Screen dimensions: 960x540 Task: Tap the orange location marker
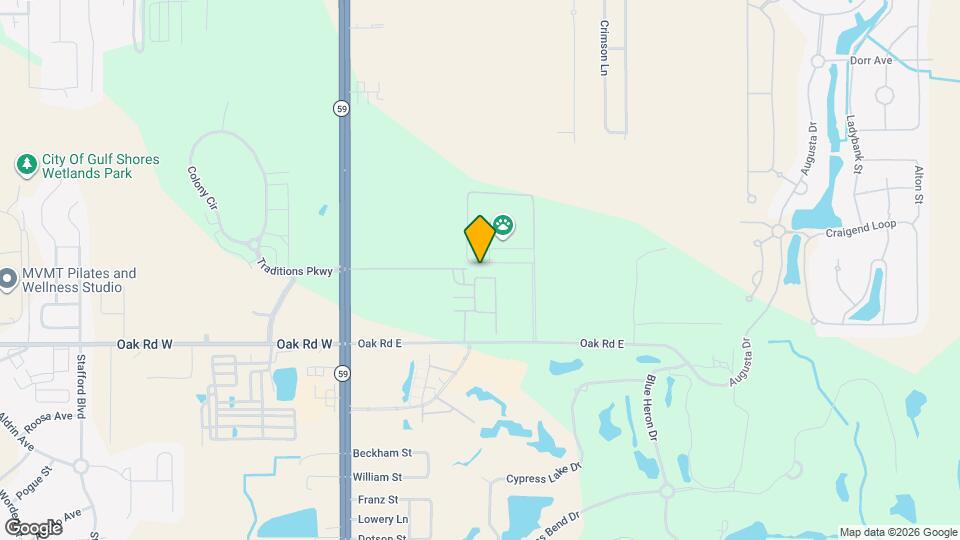pos(480,238)
